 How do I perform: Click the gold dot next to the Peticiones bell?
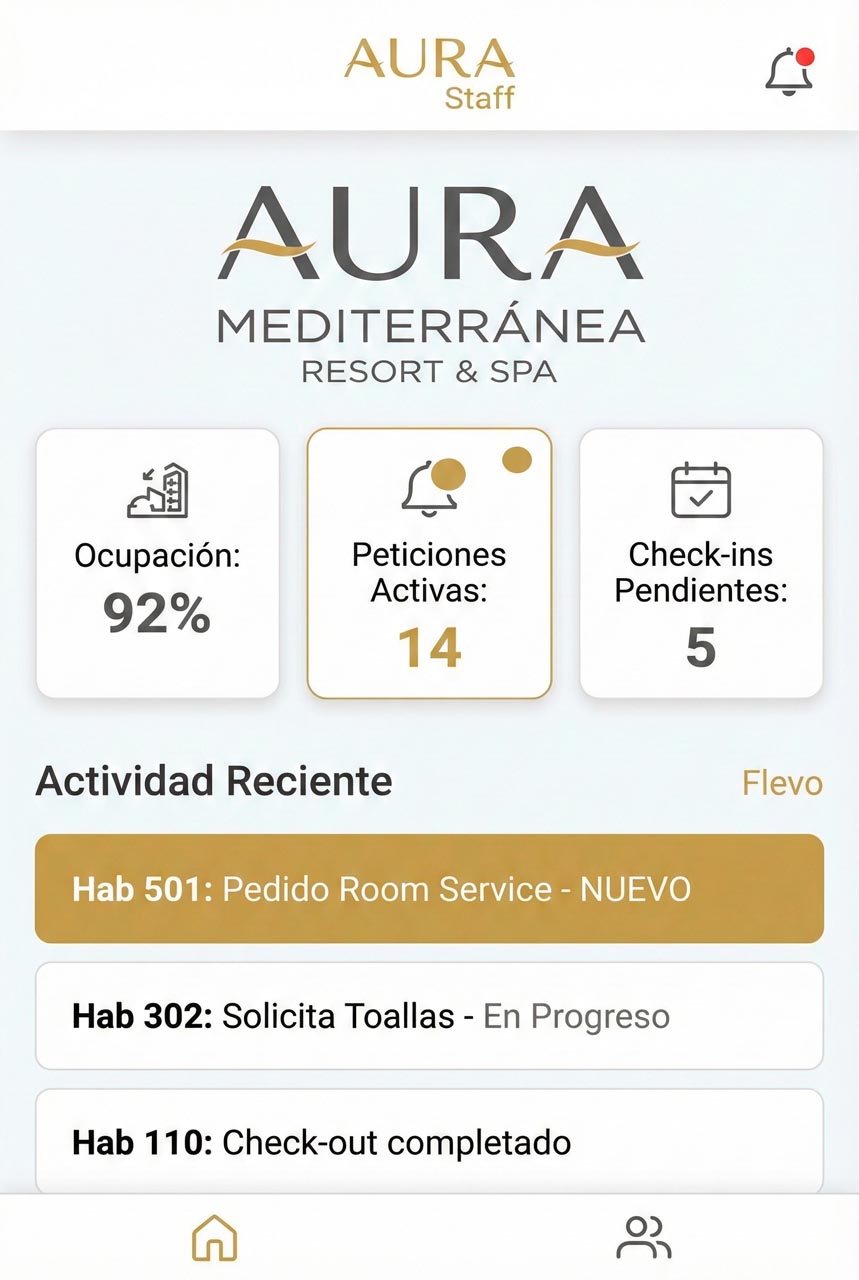pos(519,461)
